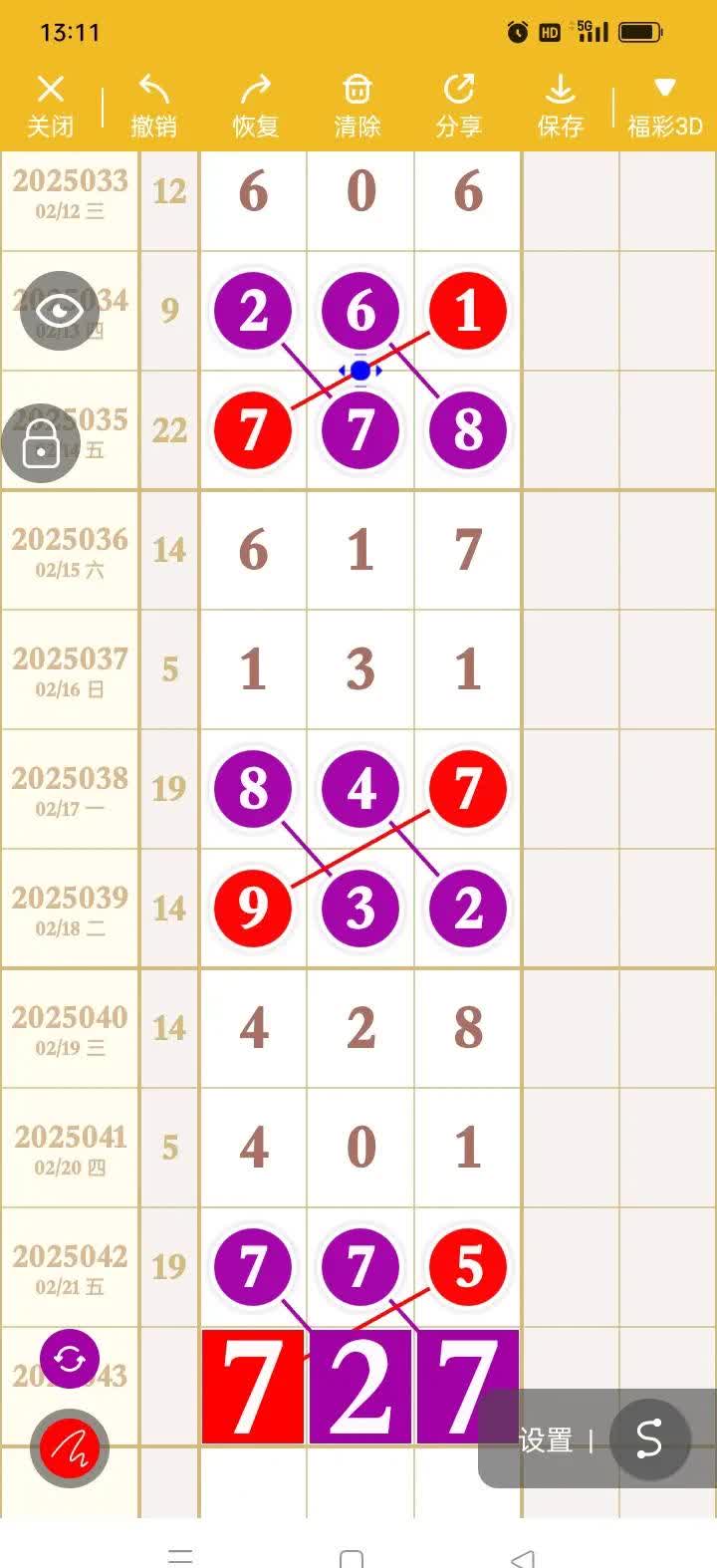Toggle visibility with the eye icon
717x1568 pixels.
(60, 310)
